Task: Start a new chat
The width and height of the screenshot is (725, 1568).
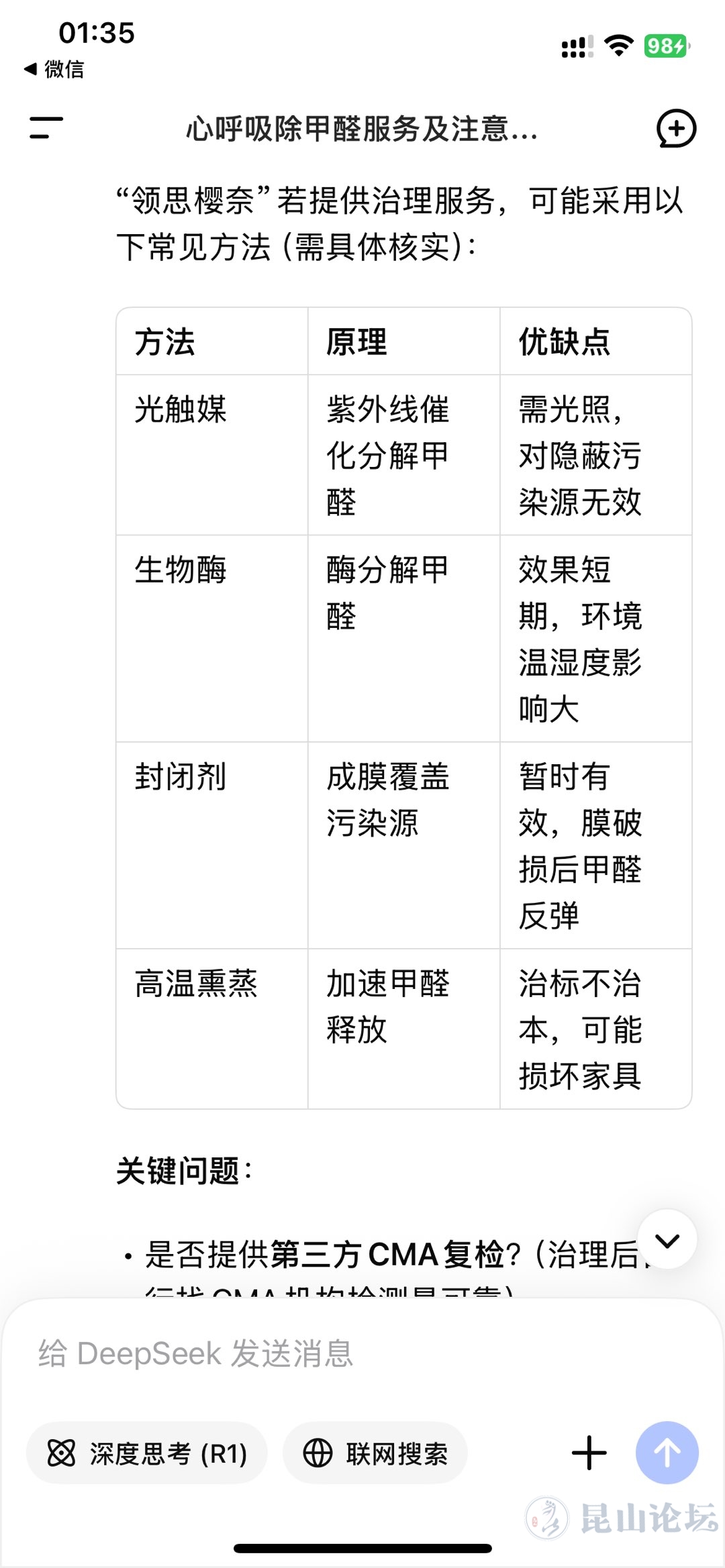Action: click(x=675, y=128)
